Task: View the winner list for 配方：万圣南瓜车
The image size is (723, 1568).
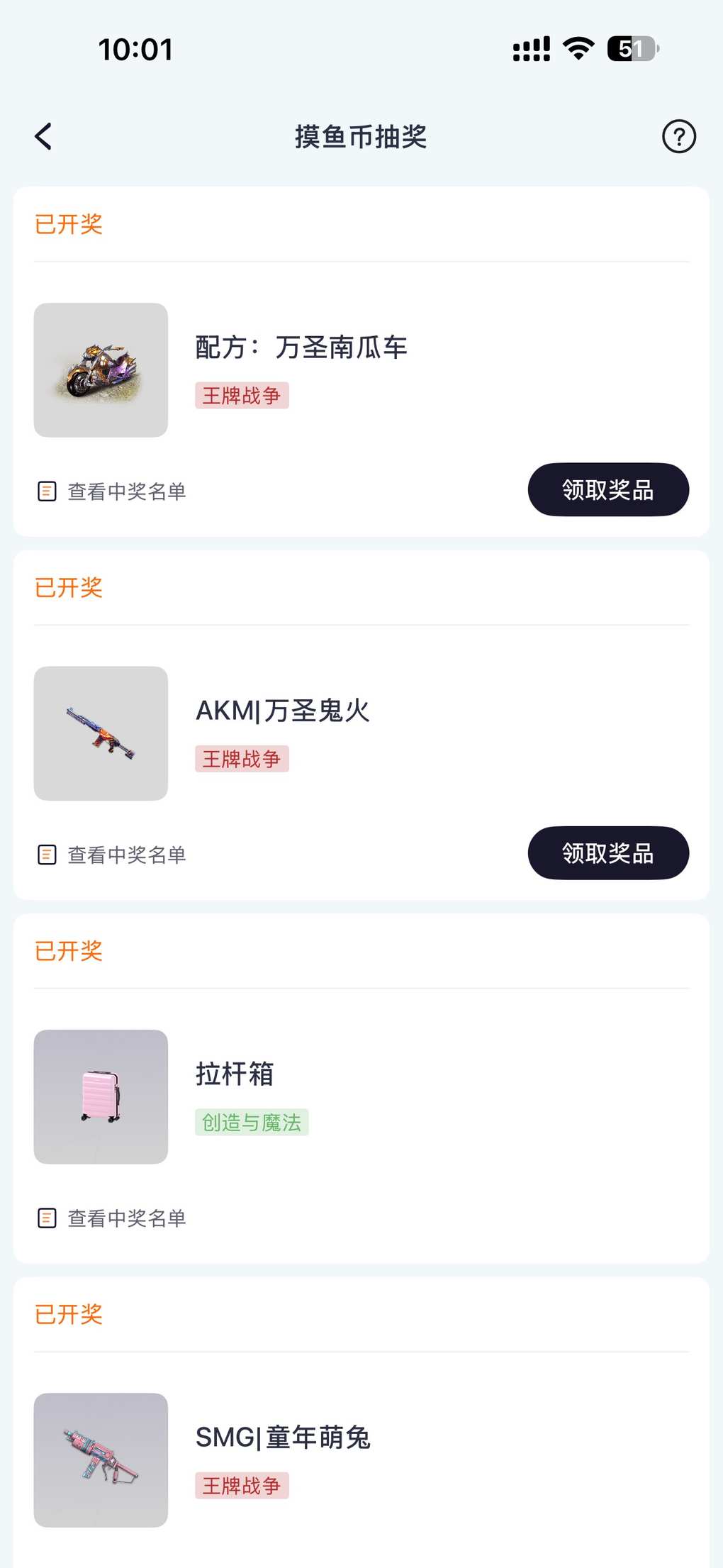Action: [x=112, y=491]
